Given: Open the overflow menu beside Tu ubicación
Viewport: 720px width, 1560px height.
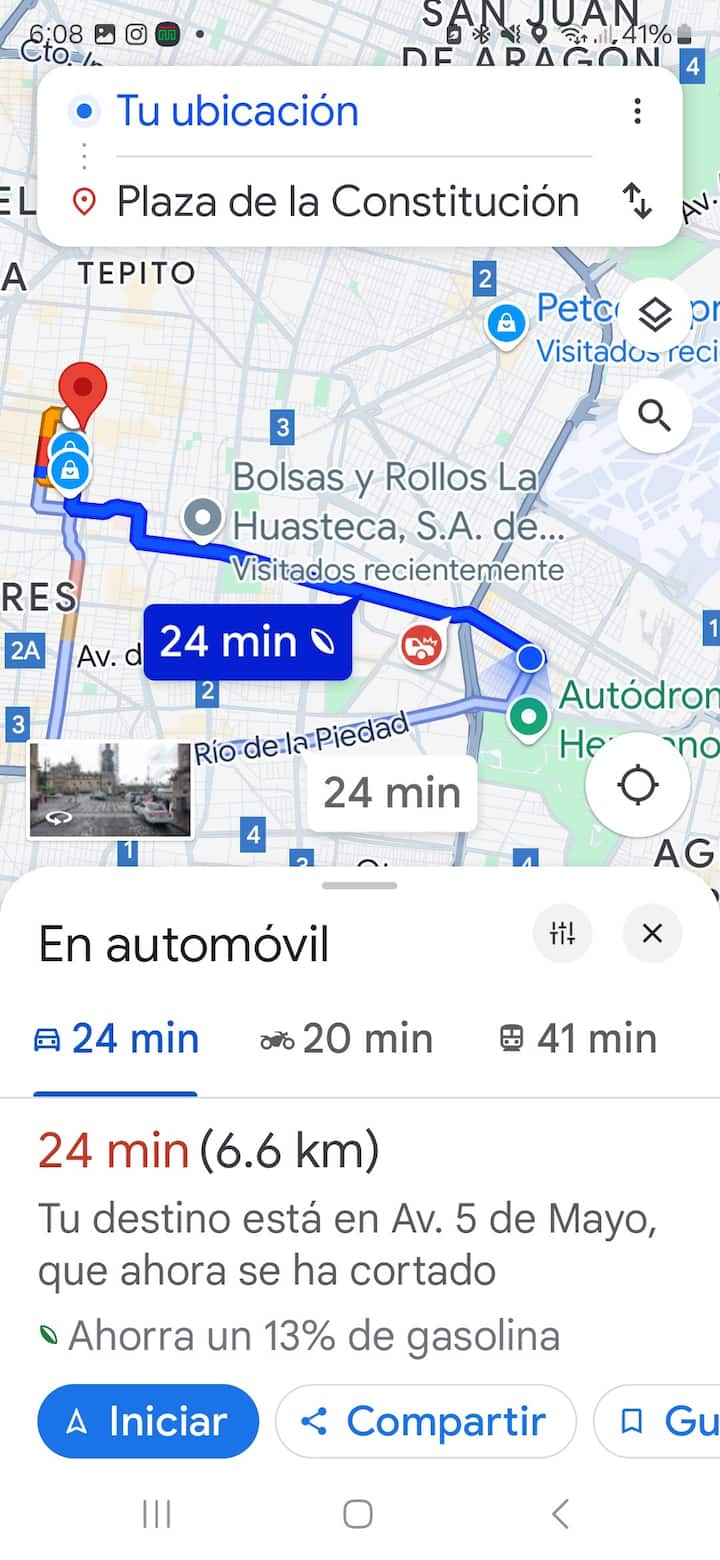Looking at the screenshot, I should (637, 111).
